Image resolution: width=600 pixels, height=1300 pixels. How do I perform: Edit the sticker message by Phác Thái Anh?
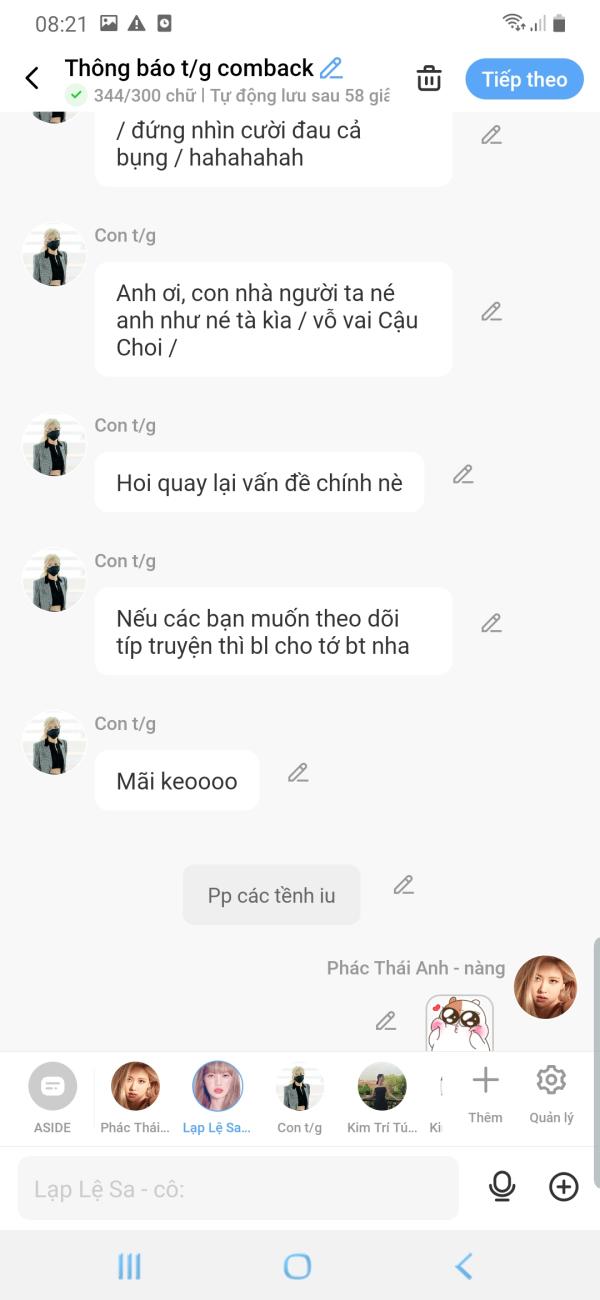click(386, 1021)
